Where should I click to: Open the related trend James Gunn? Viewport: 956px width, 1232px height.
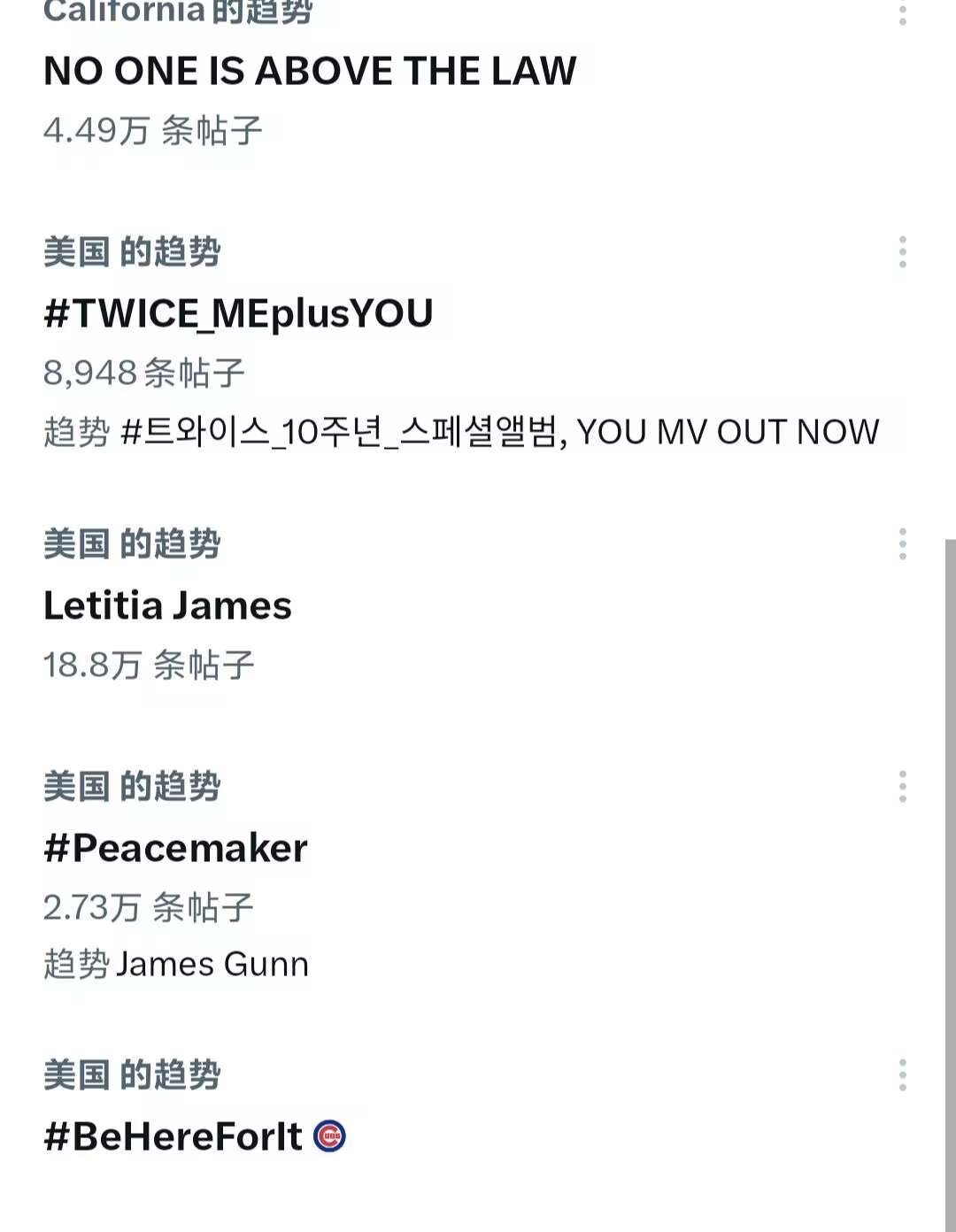tap(212, 965)
